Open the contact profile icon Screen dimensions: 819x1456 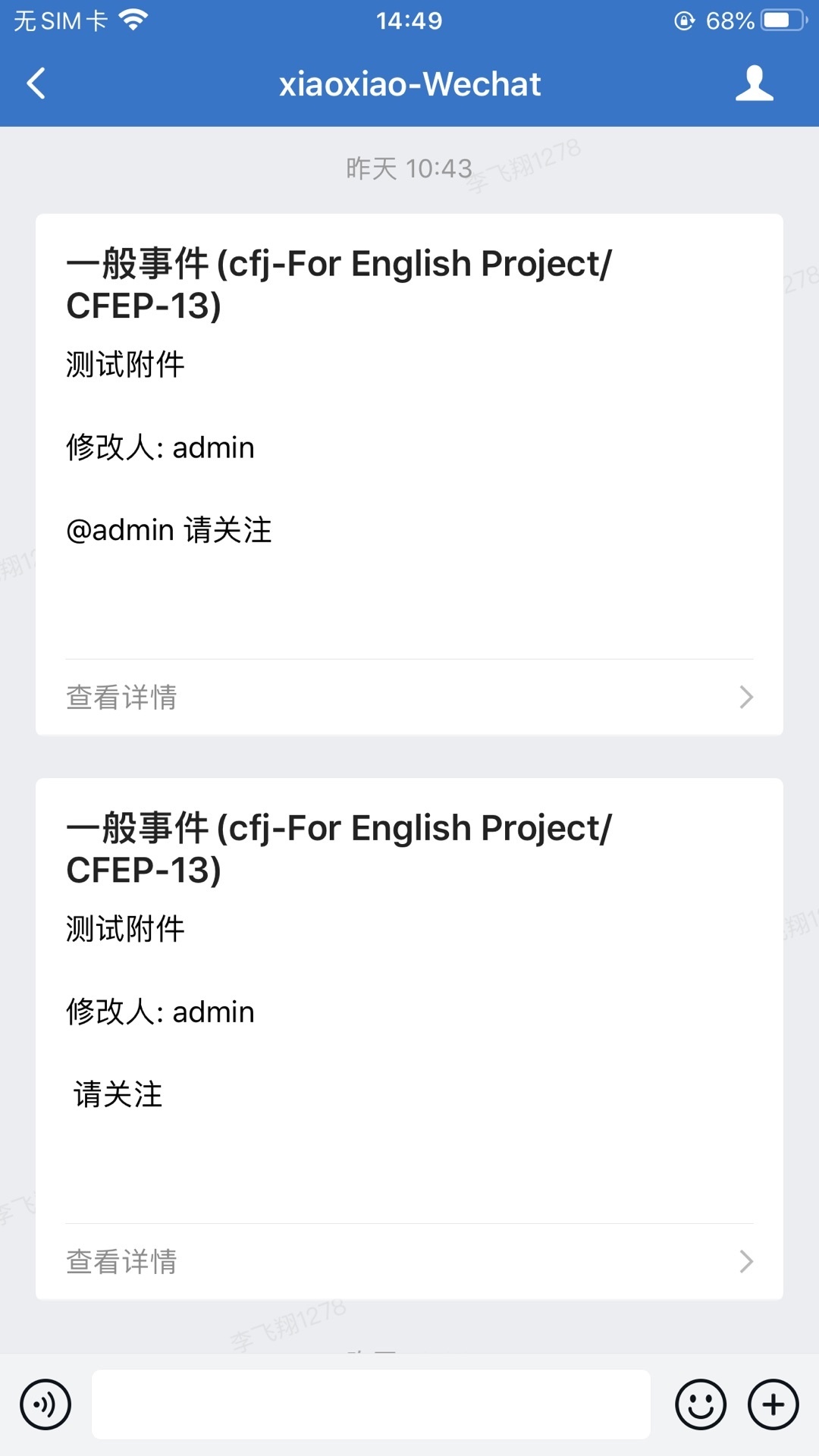pyautogui.click(x=754, y=83)
